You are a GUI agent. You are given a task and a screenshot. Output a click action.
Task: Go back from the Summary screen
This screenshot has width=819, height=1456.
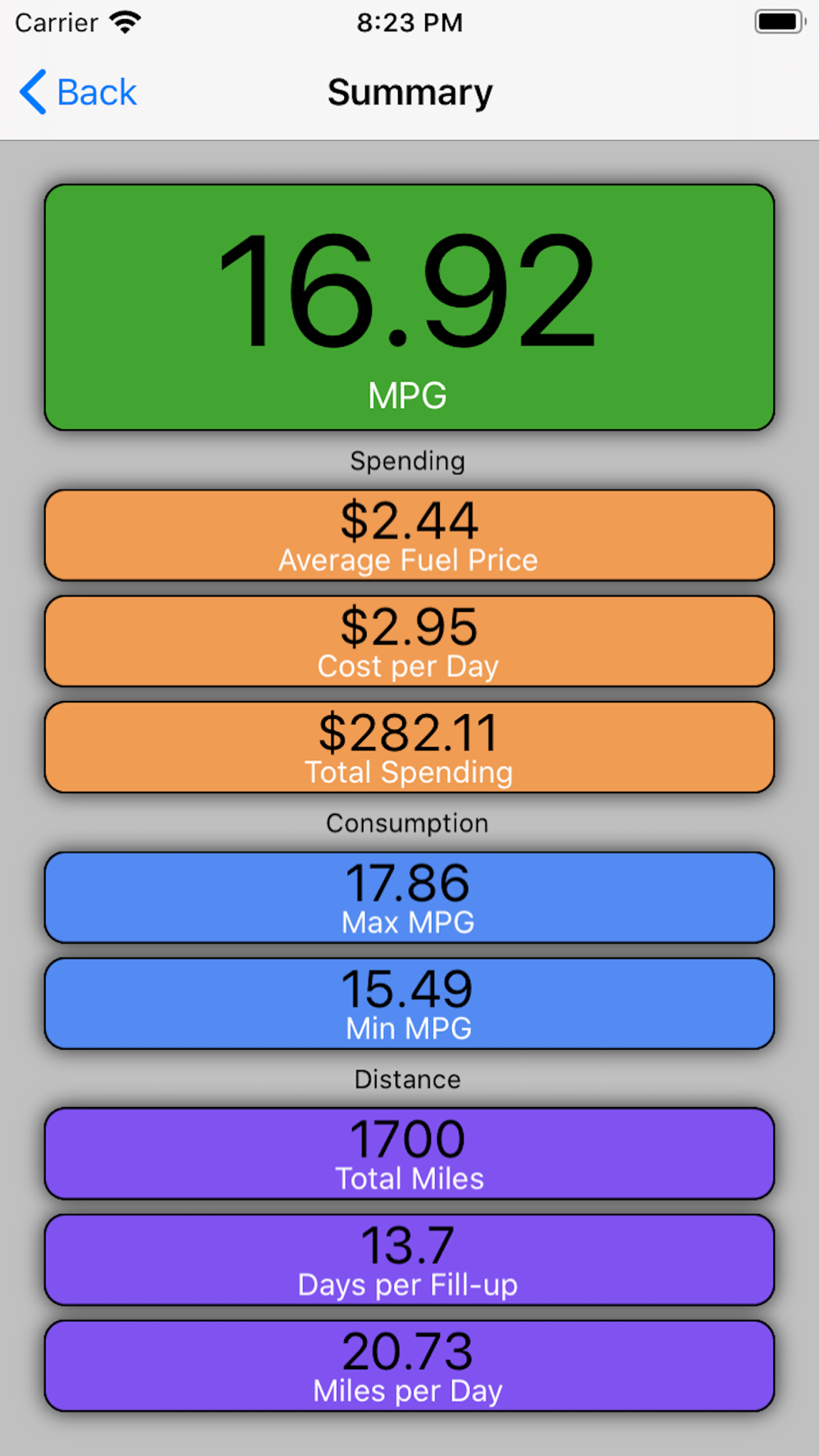78,92
